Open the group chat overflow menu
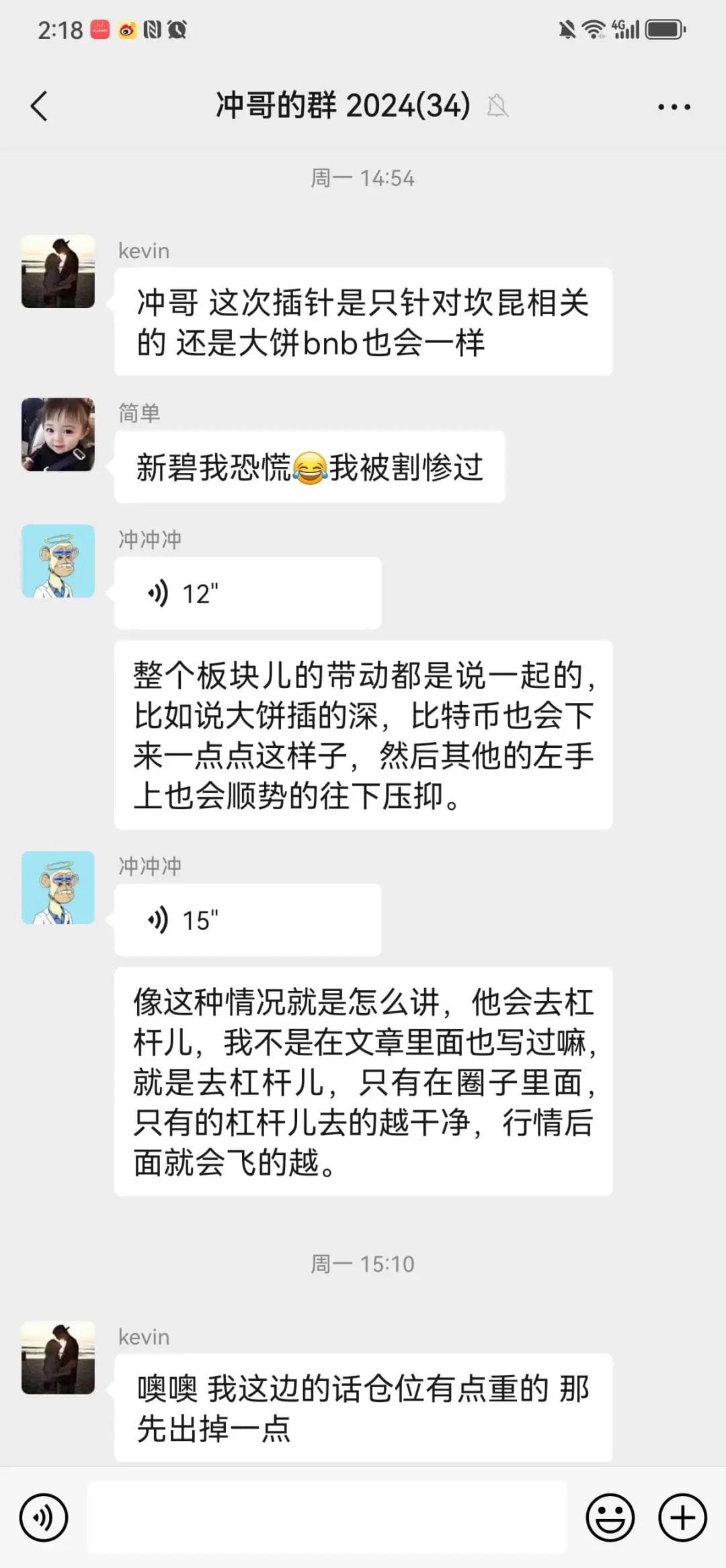 (674, 106)
